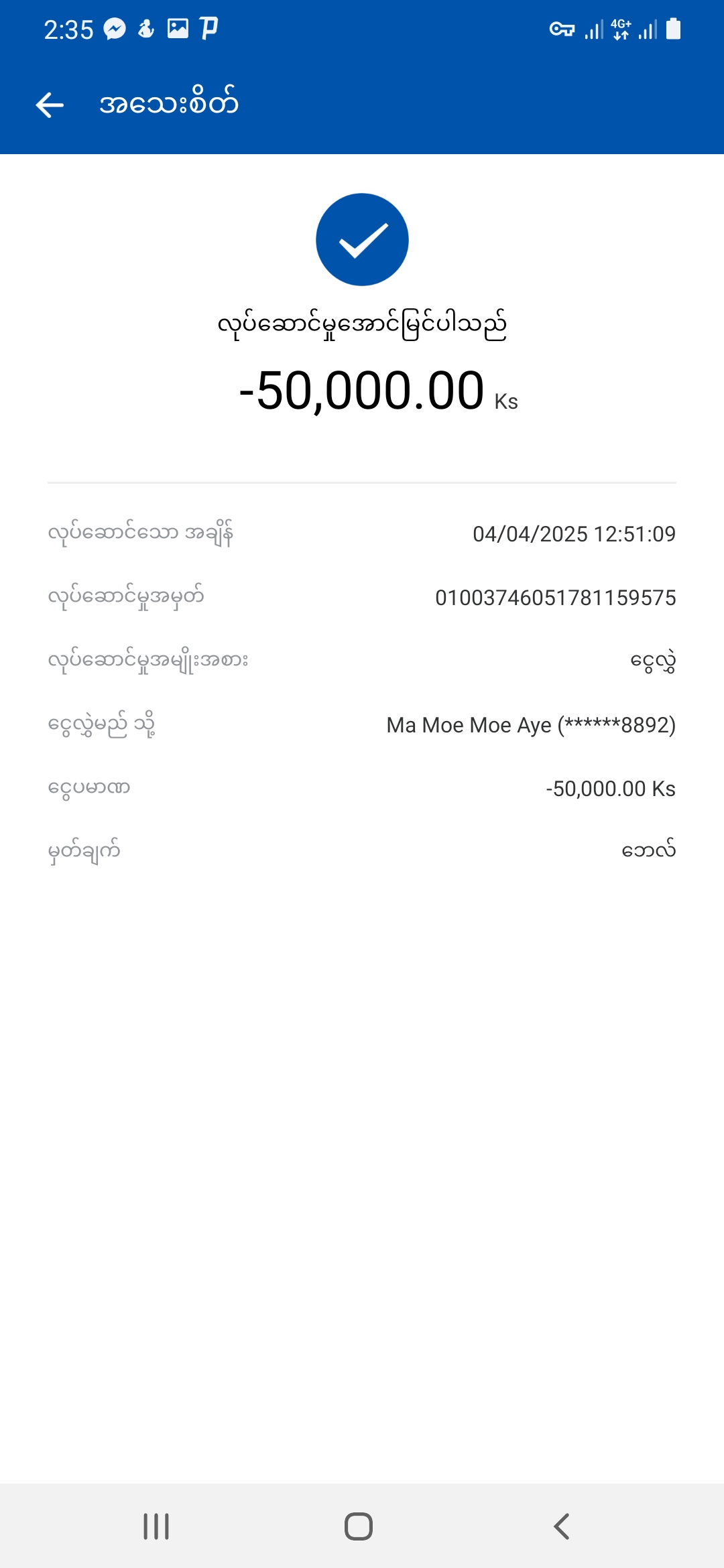Tap the system back button
This screenshot has width=724, height=1568.
(562, 1526)
